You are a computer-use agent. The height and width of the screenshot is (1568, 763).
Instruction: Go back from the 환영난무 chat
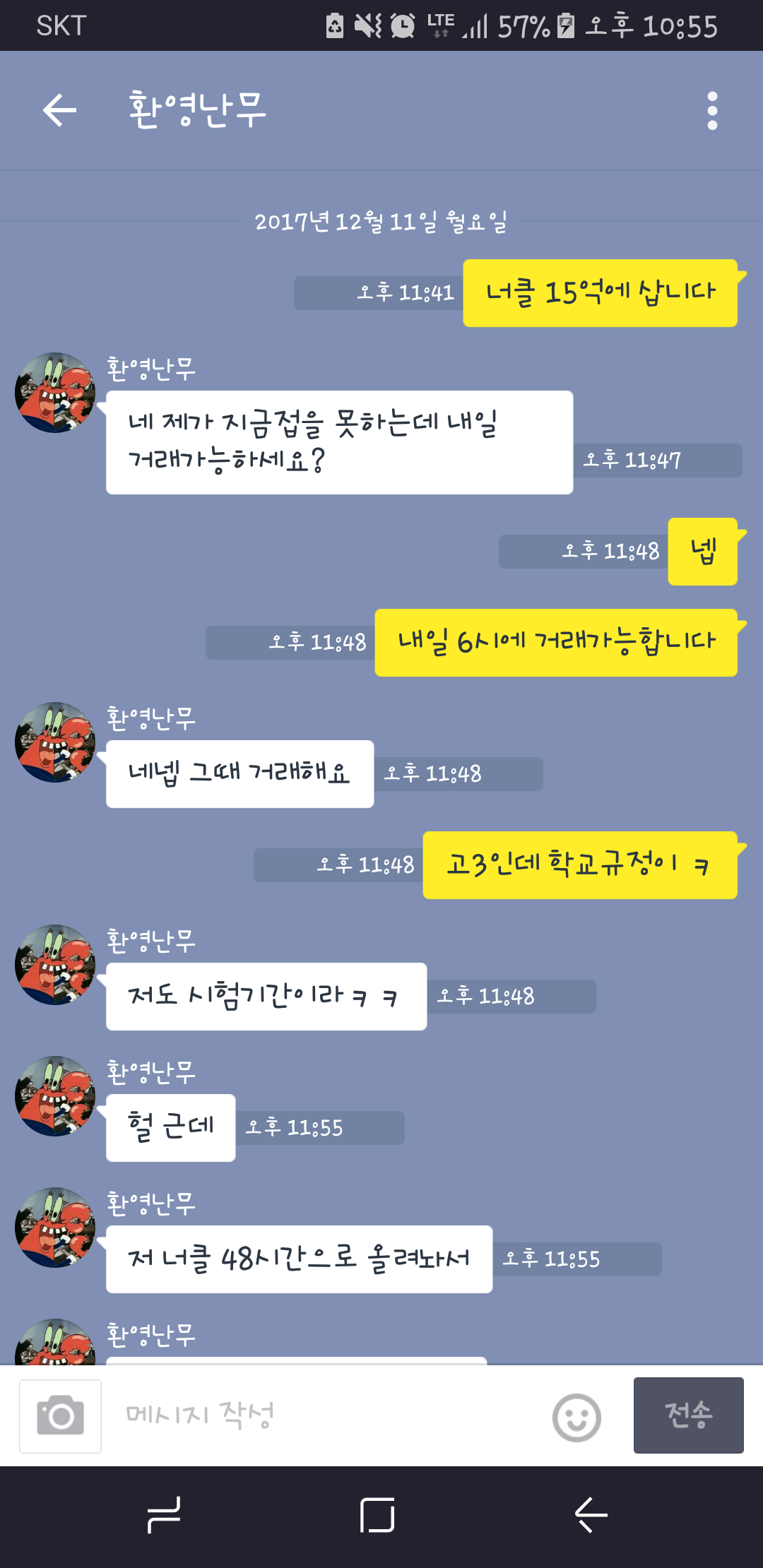(x=59, y=110)
